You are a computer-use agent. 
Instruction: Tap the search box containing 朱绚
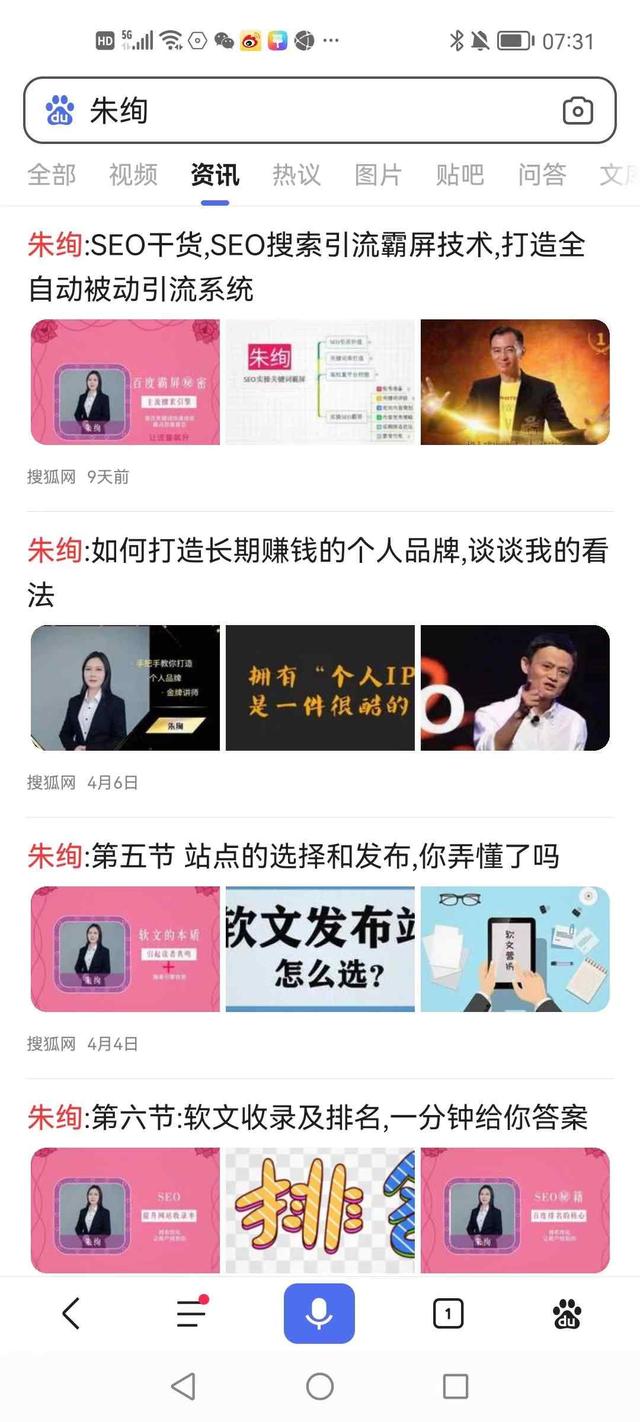click(x=320, y=111)
